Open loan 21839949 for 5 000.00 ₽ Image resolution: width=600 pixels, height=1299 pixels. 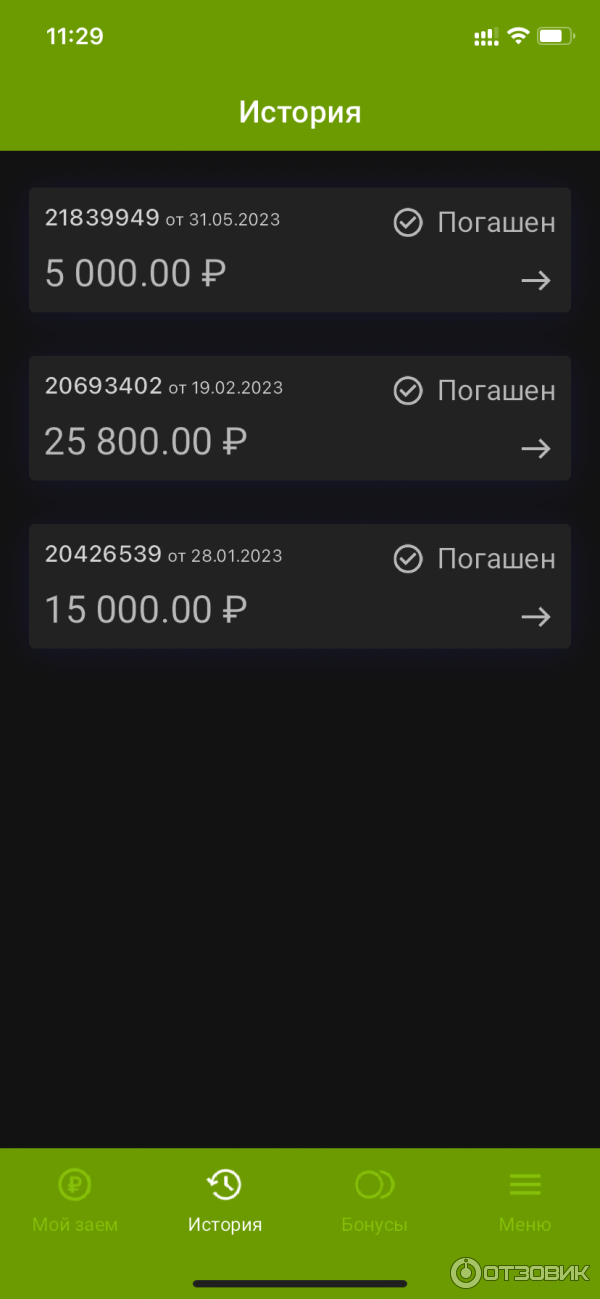click(299, 250)
